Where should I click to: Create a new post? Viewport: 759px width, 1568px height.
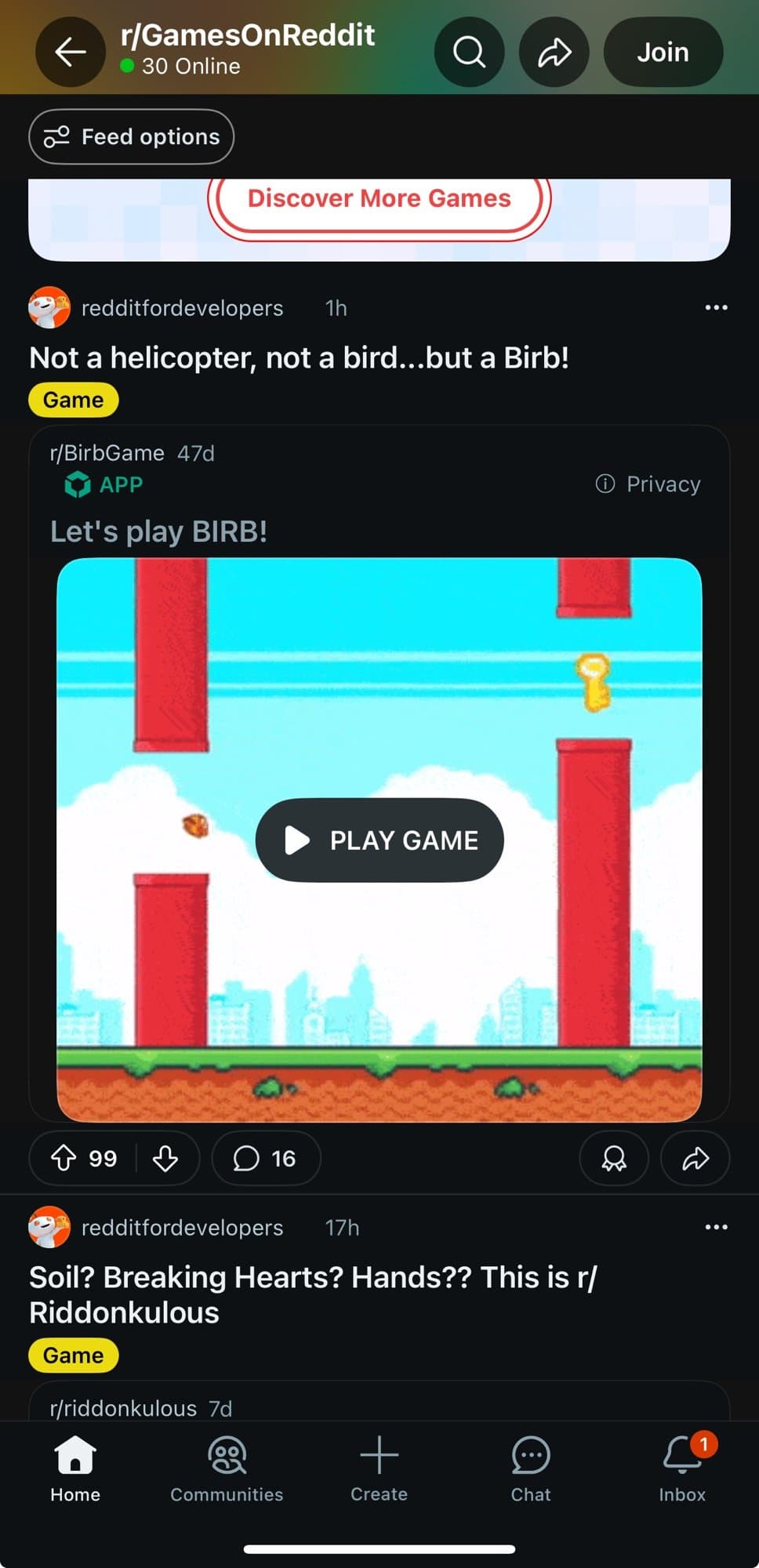point(379,1469)
